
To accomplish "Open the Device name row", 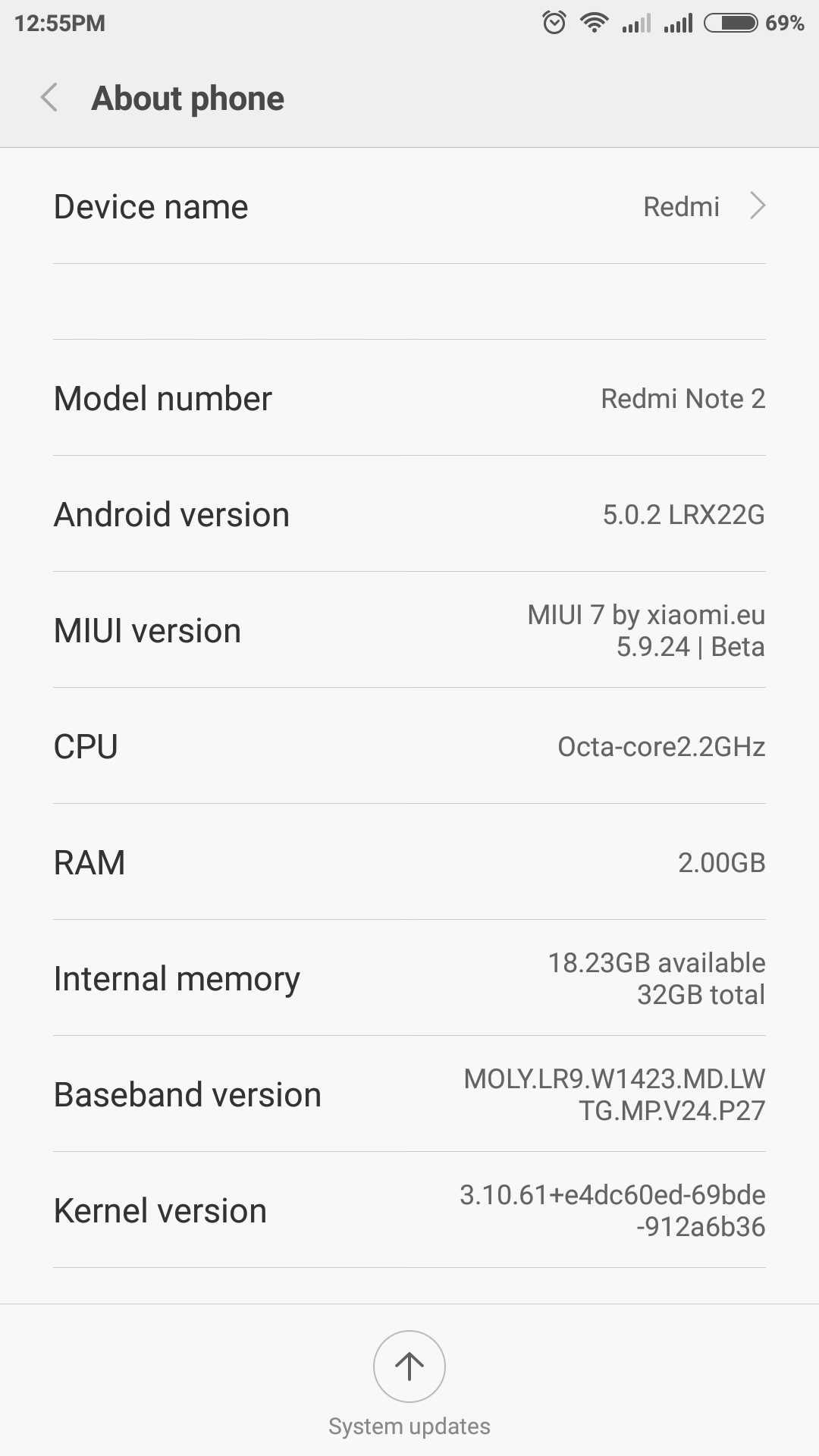I will click(x=409, y=206).
